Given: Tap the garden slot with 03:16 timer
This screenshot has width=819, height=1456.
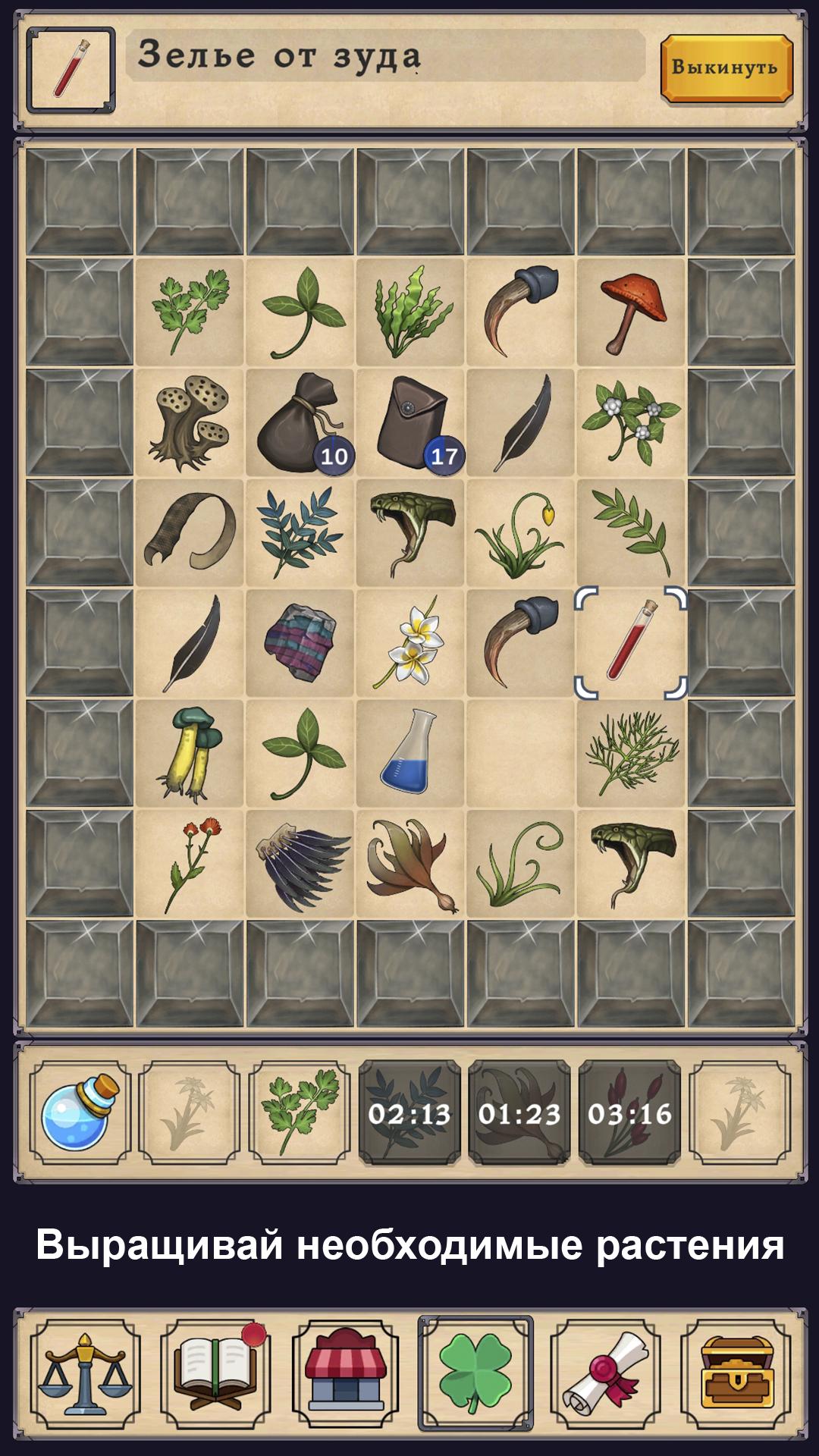Looking at the screenshot, I should 629,1112.
